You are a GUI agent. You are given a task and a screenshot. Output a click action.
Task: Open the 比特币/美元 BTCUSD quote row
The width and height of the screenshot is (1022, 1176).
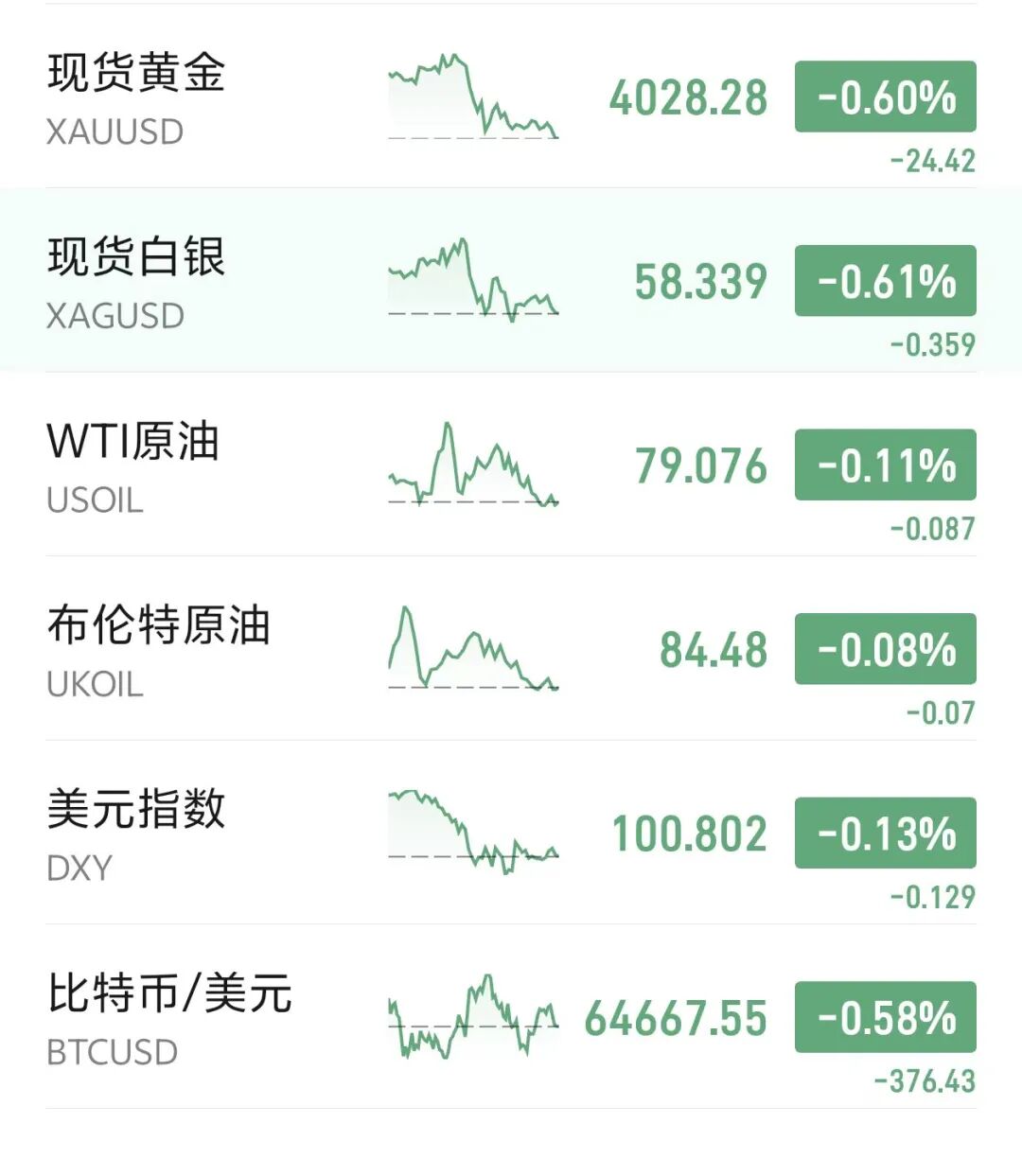[511, 1016]
